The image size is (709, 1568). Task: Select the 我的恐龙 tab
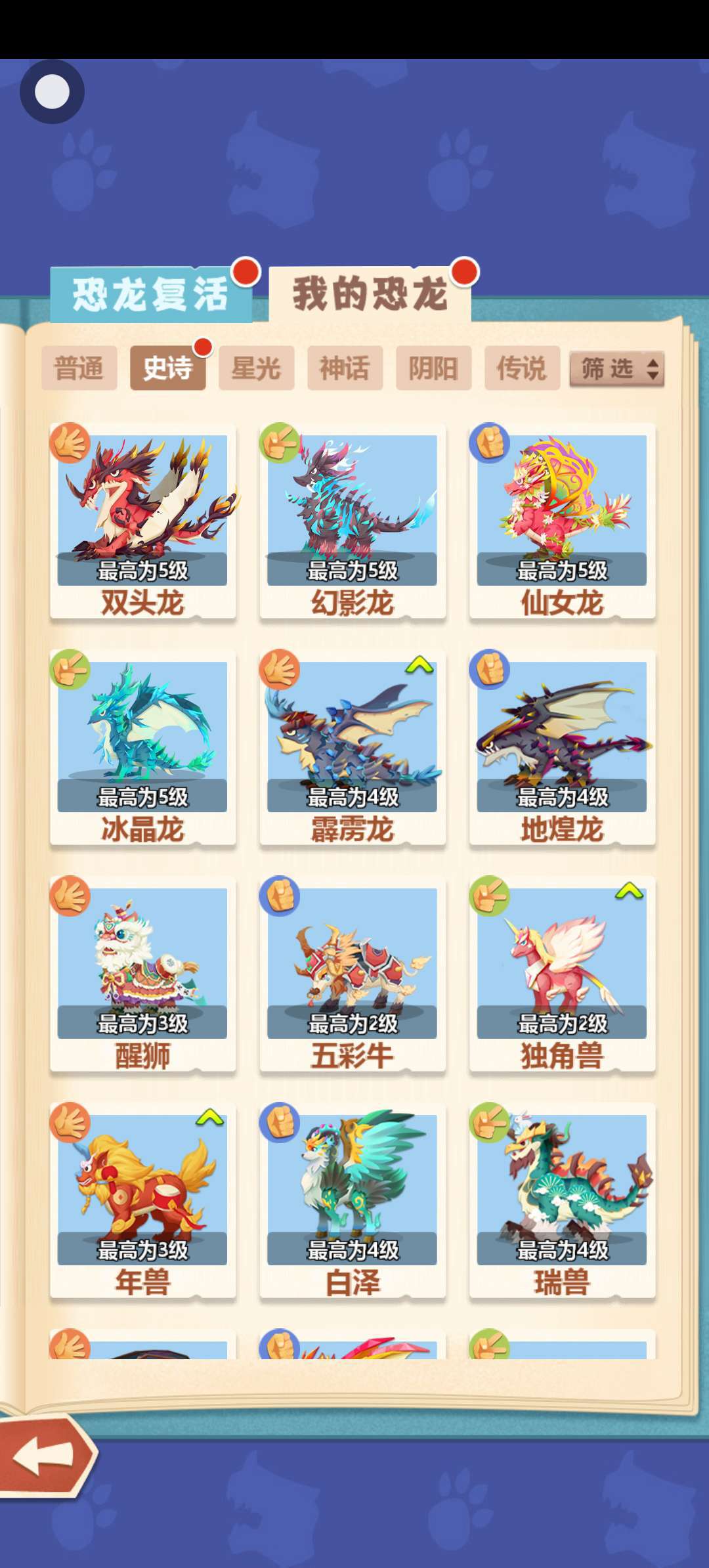coord(370,294)
